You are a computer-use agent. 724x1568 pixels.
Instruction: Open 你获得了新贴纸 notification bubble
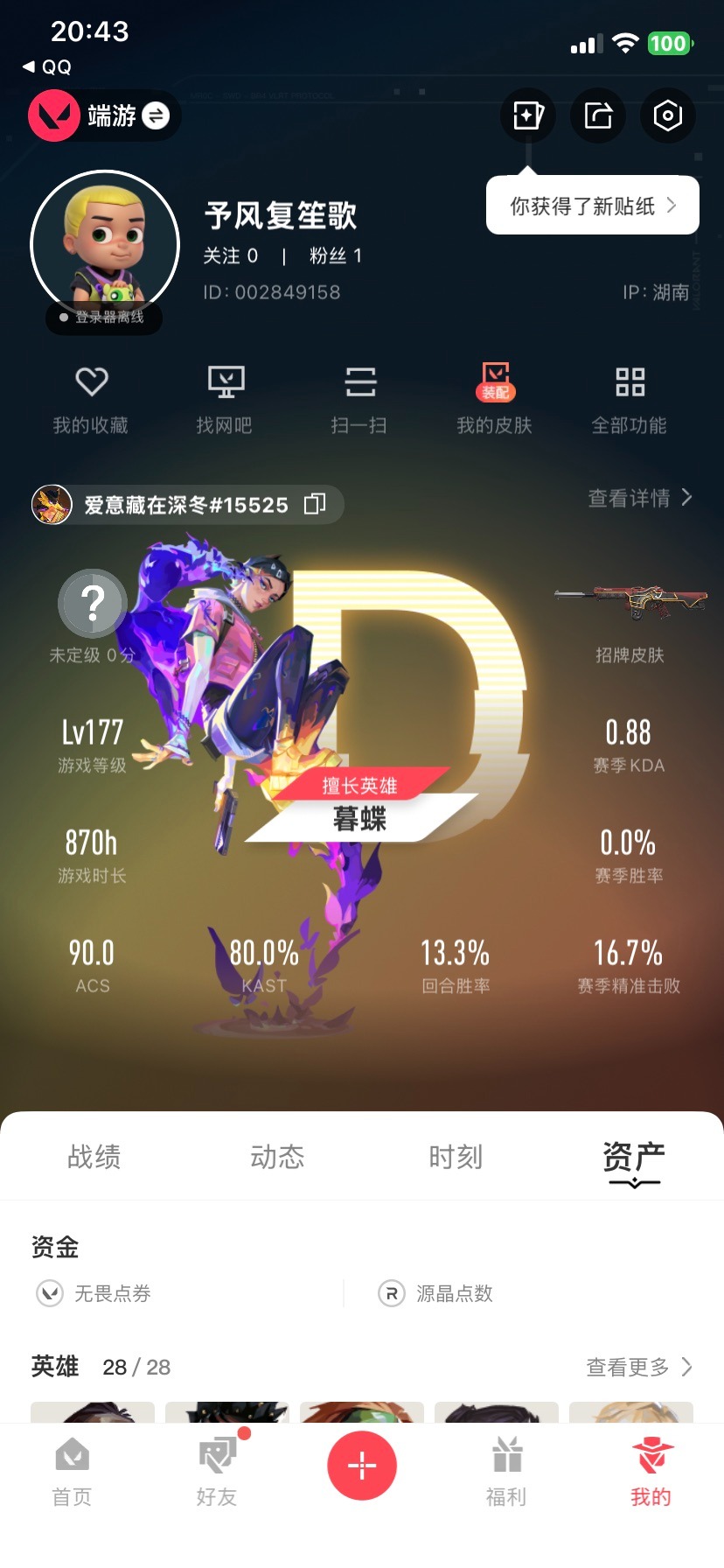click(x=592, y=206)
